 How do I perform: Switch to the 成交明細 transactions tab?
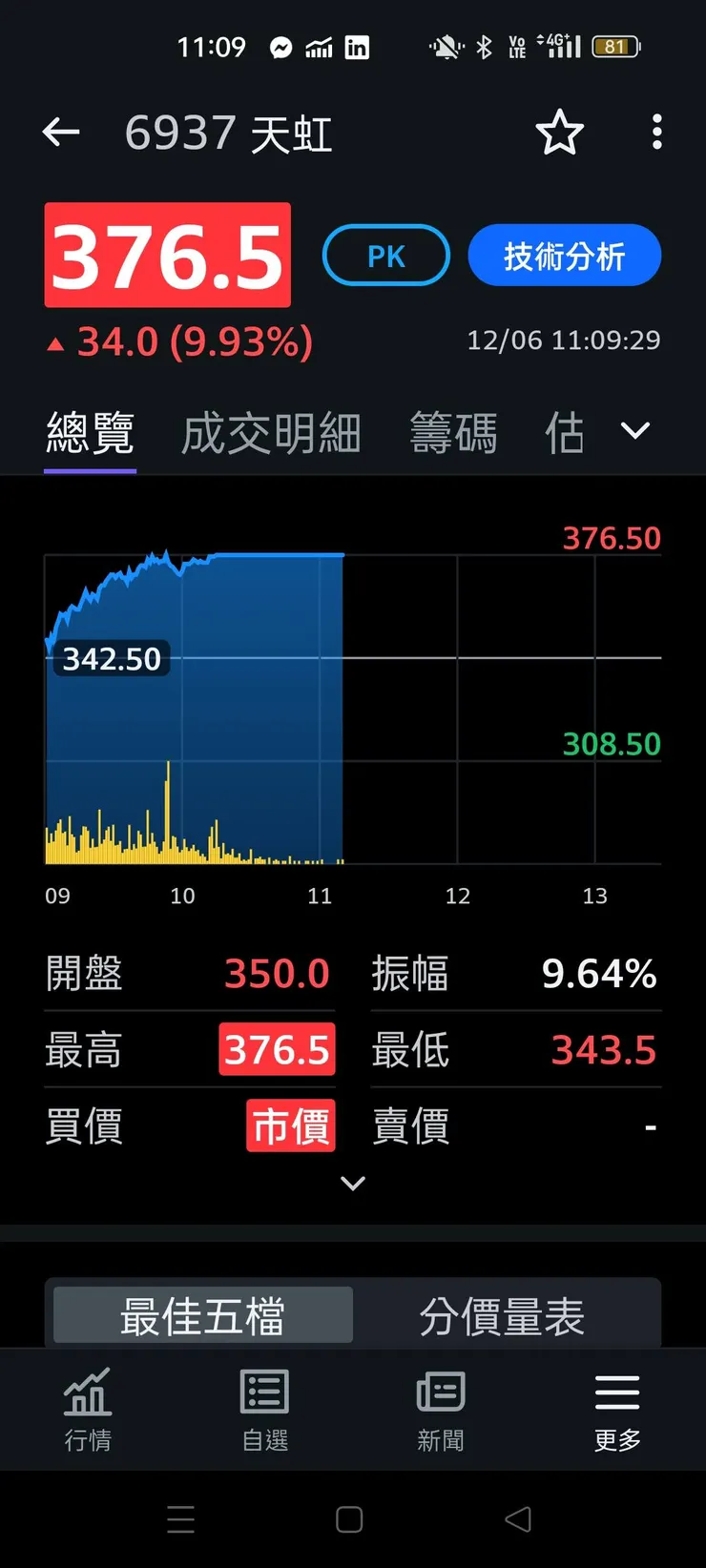[x=270, y=431]
